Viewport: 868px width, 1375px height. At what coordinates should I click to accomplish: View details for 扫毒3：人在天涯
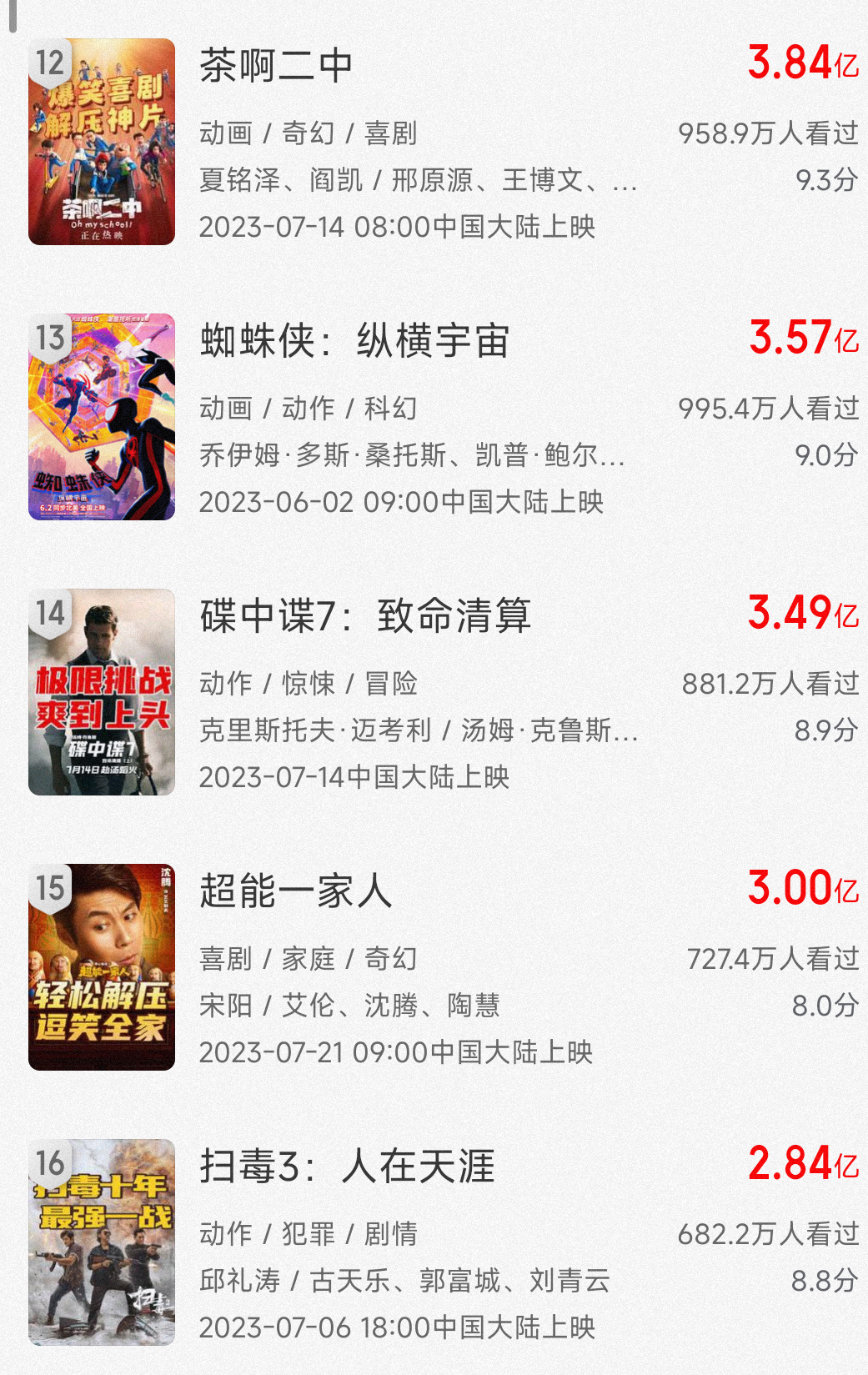point(347,1166)
